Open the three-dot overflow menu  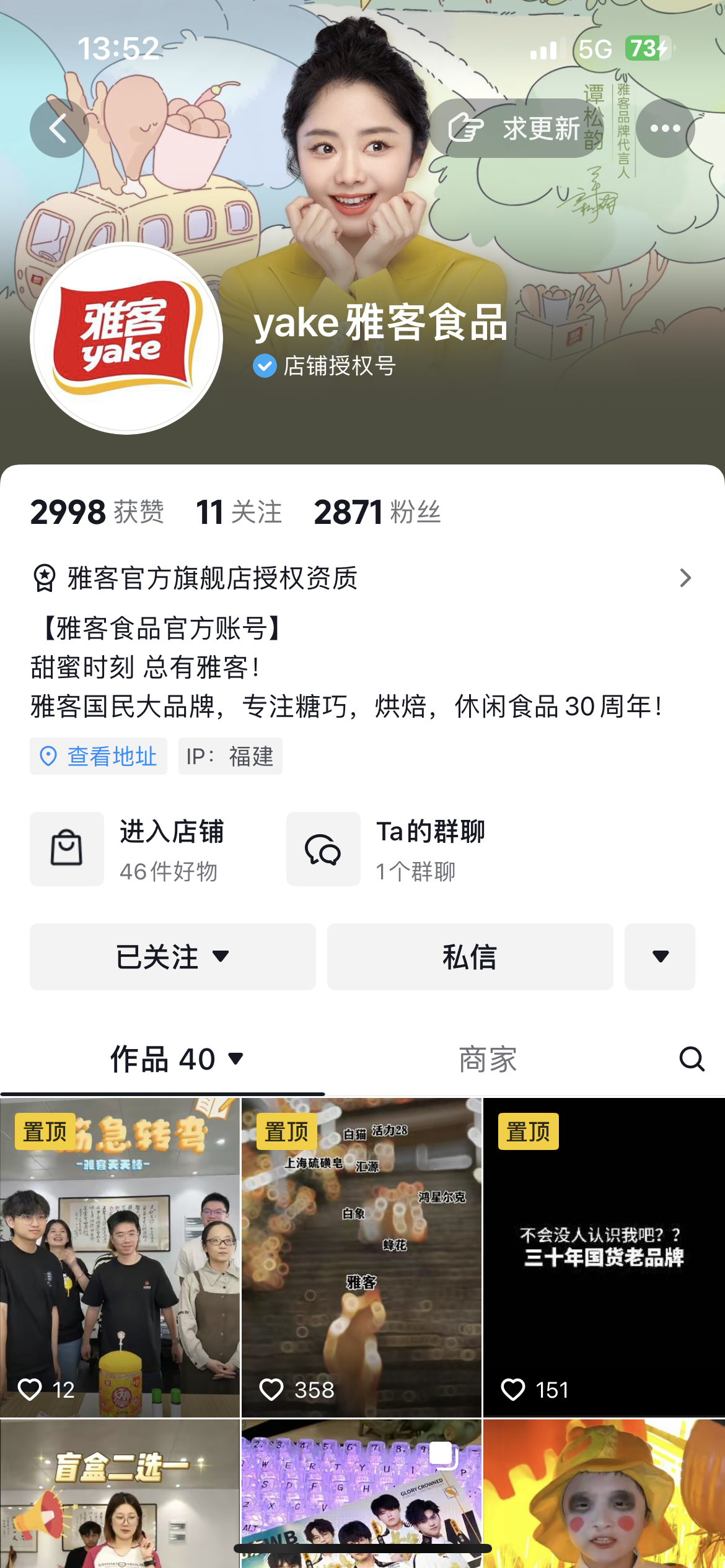tap(665, 128)
